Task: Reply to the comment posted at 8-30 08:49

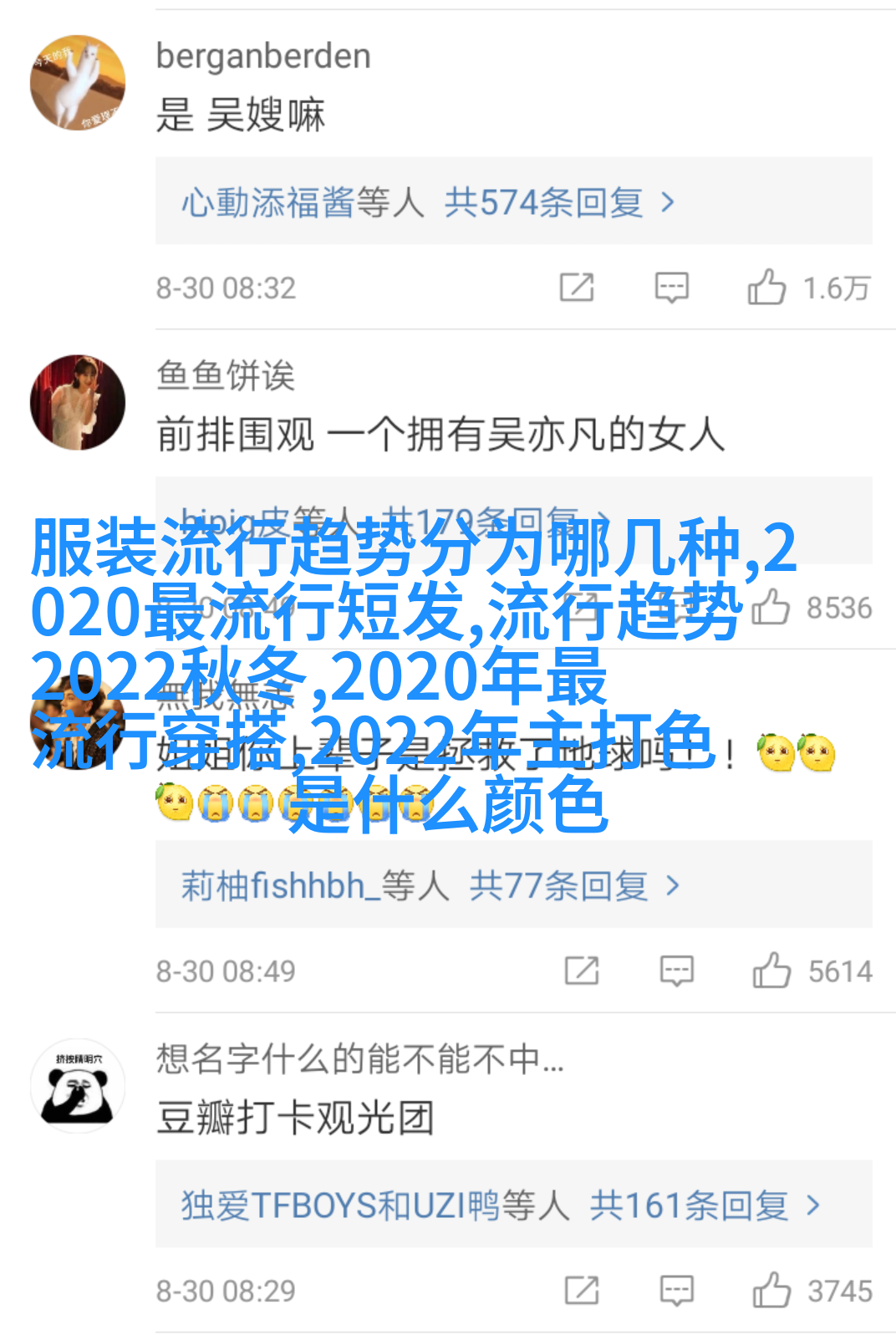Action: 676,971
